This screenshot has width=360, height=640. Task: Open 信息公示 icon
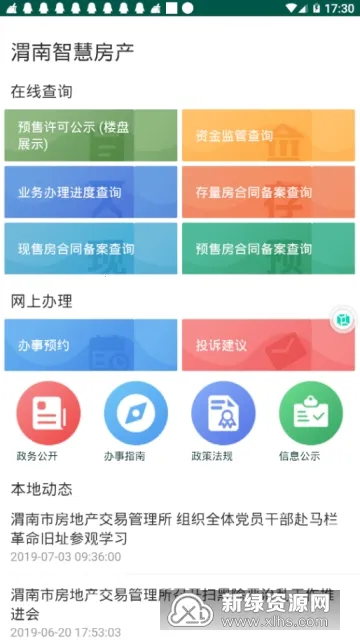[x=311, y=413]
